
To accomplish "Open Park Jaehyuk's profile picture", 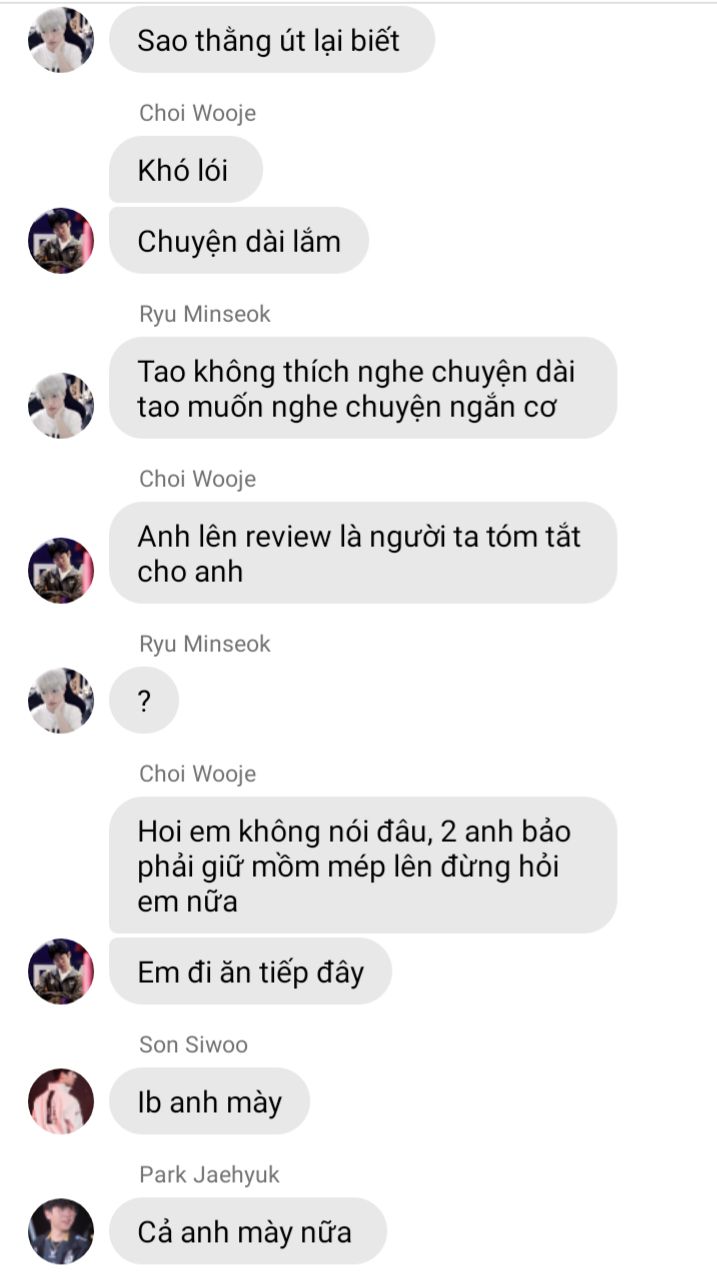I will [61, 1231].
